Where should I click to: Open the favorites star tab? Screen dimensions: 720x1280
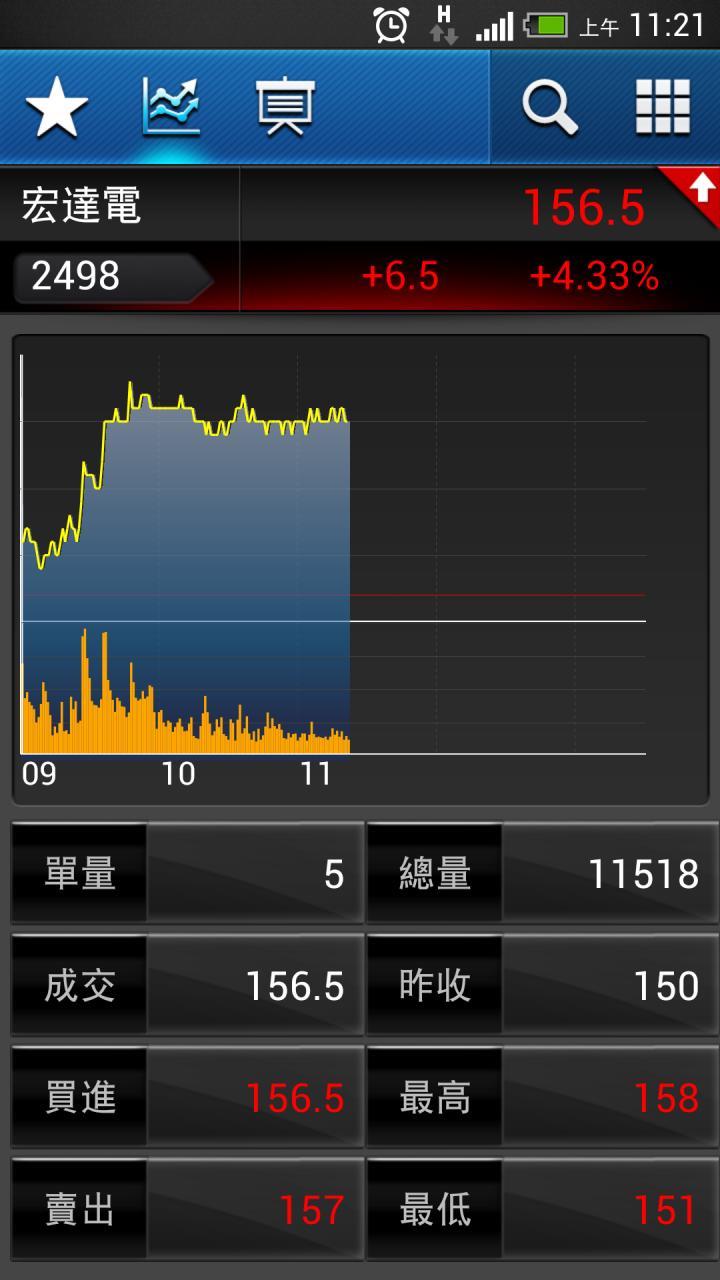point(57,108)
